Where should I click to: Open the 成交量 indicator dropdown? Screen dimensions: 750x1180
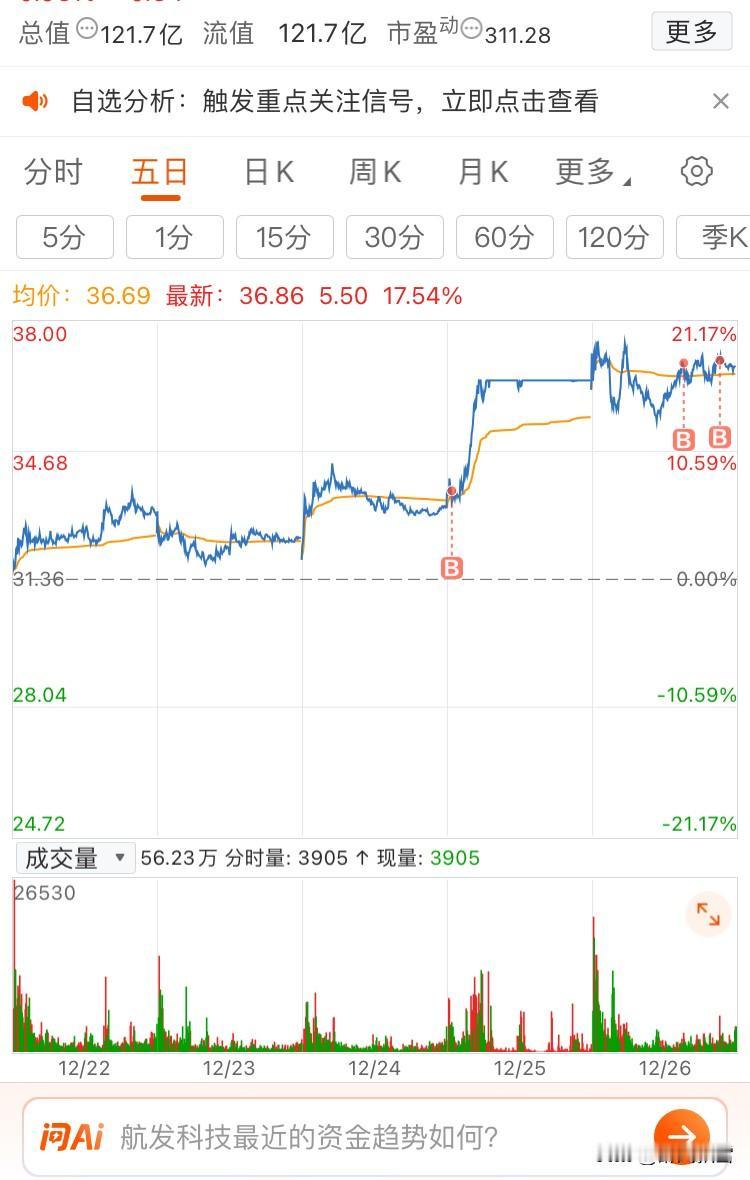[x=75, y=858]
